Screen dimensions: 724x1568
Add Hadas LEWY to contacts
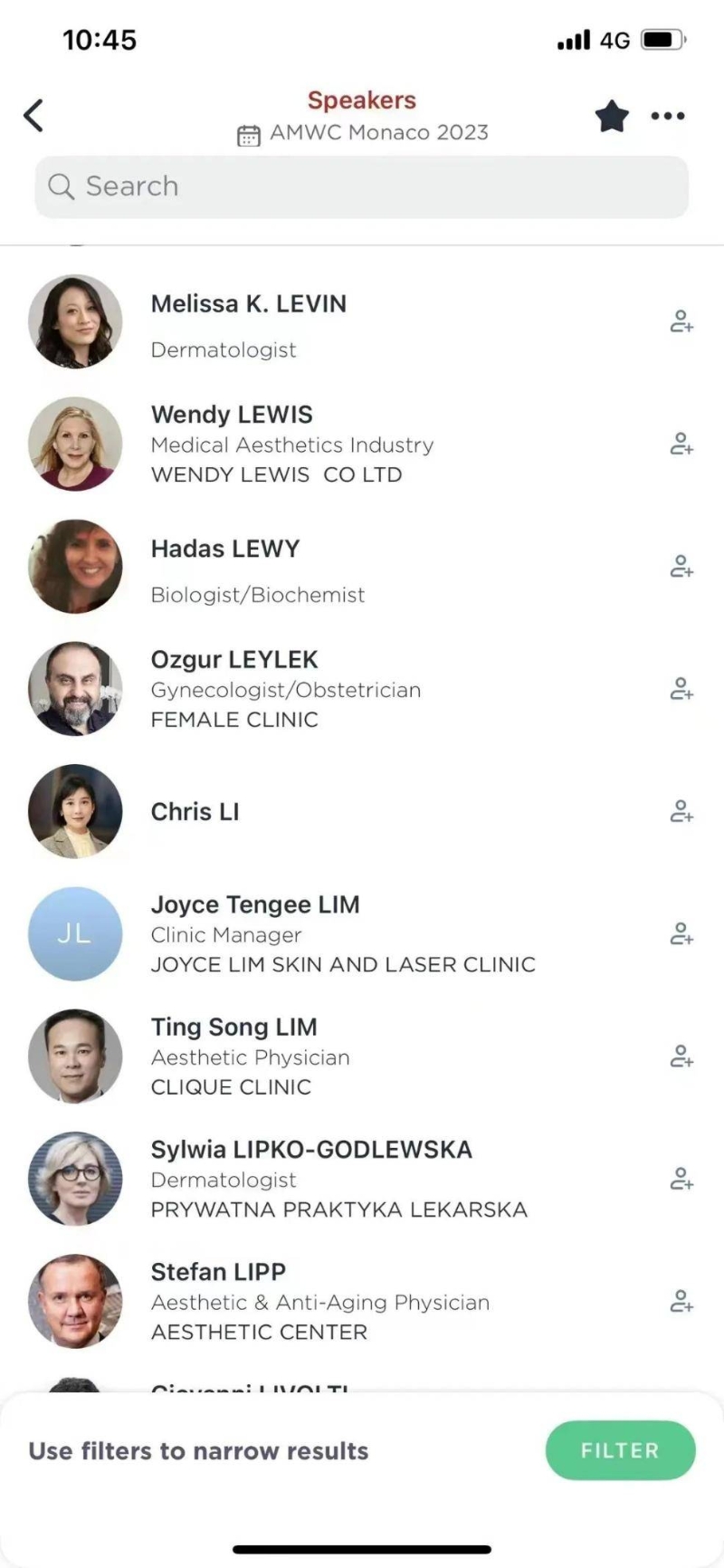pyautogui.click(x=681, y=566)
